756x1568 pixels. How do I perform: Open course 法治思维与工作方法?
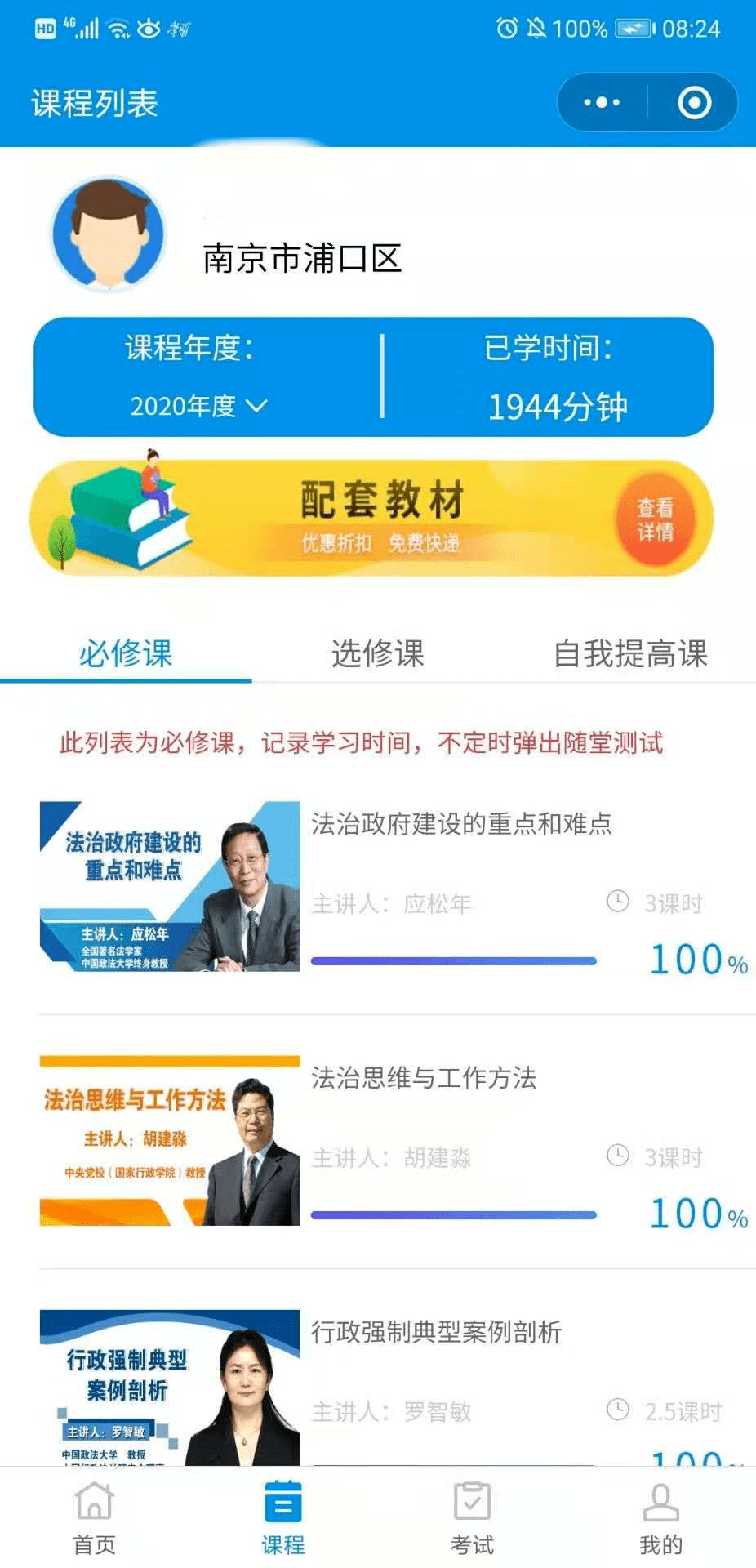tap(423, 1078)
